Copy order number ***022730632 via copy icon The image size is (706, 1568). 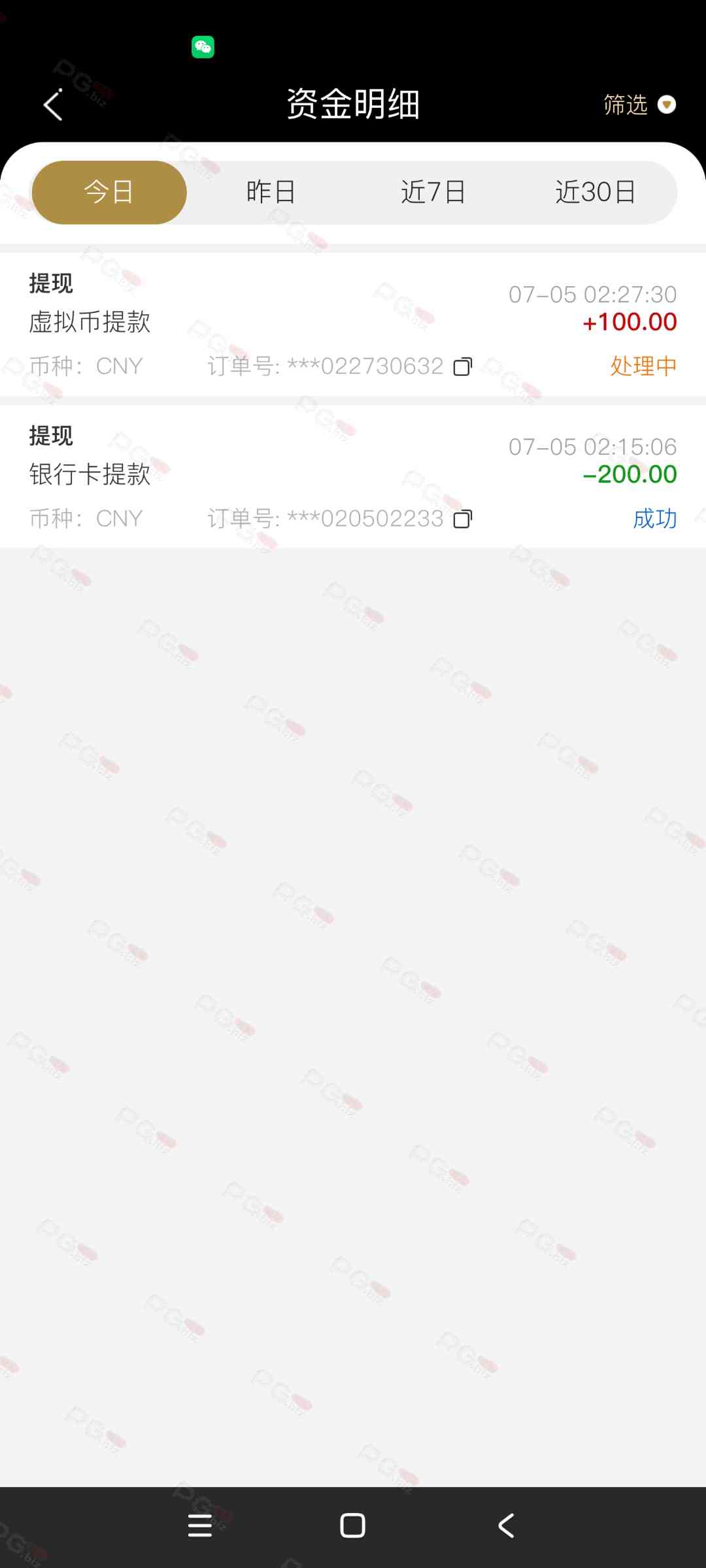pos(463,367)
